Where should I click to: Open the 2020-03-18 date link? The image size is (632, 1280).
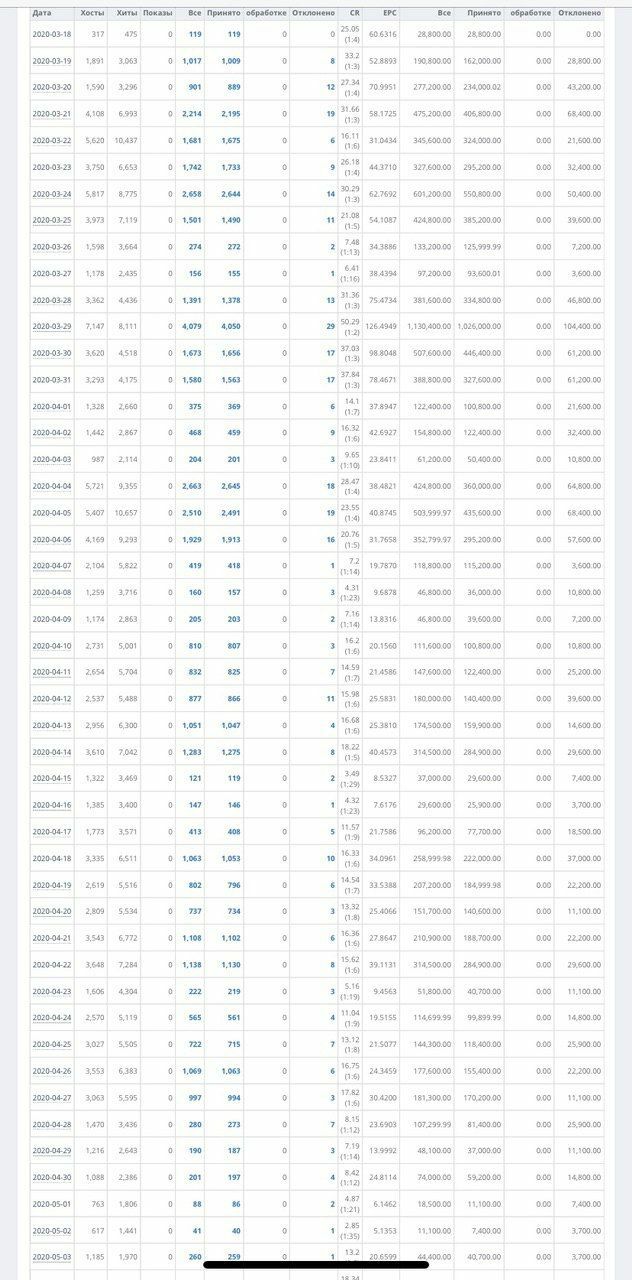pos(52,34)
